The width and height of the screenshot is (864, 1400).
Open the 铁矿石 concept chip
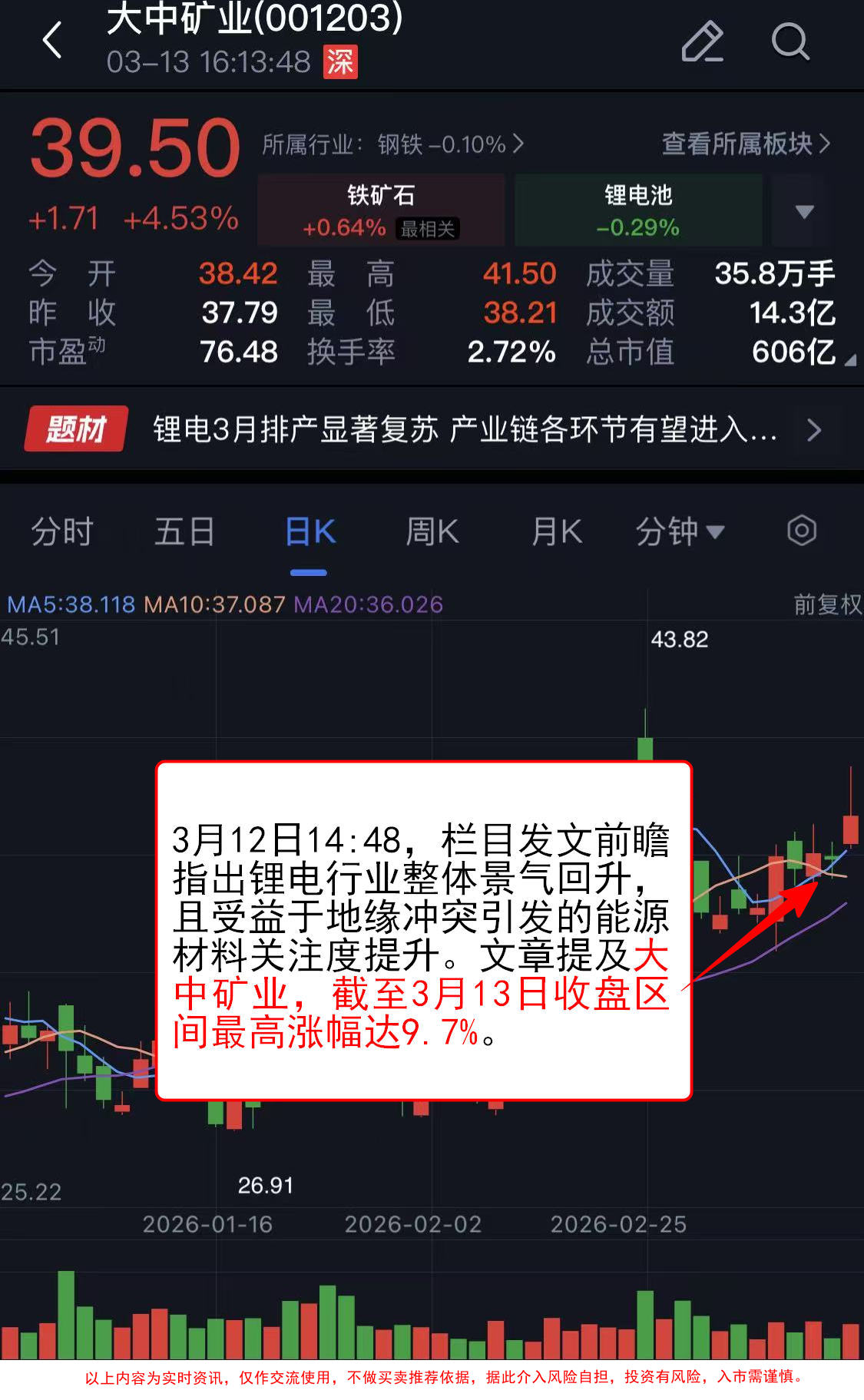tap(381, 210)
